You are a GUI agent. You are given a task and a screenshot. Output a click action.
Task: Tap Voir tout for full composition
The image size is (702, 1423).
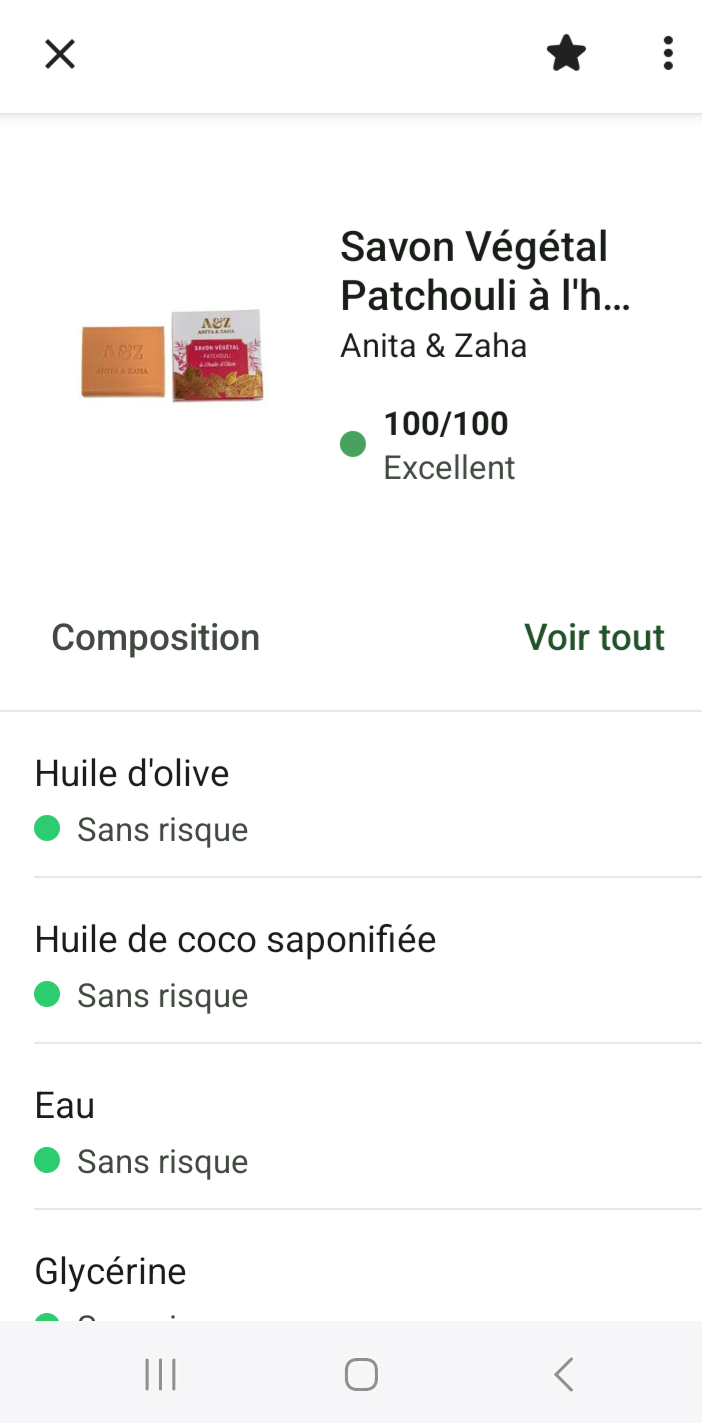click(594, 637)
